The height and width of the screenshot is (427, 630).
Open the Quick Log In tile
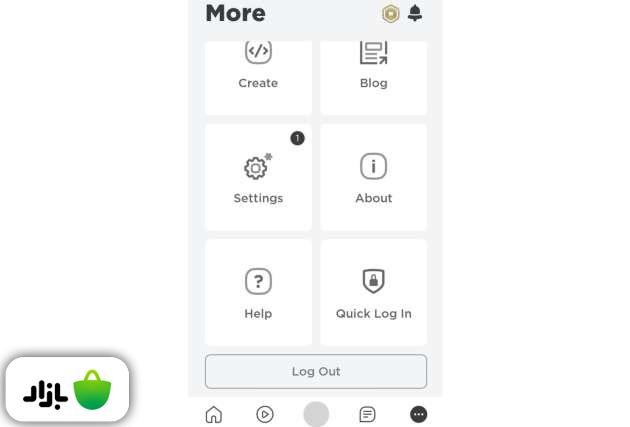pos(373,292)
